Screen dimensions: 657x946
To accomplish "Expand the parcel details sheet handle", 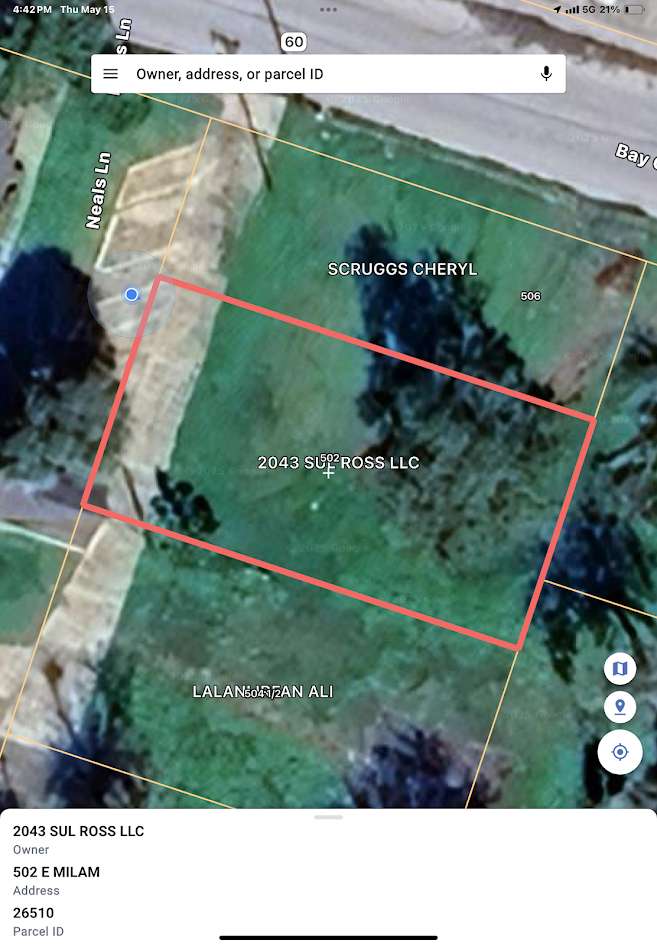I will [x=328, y=817].
